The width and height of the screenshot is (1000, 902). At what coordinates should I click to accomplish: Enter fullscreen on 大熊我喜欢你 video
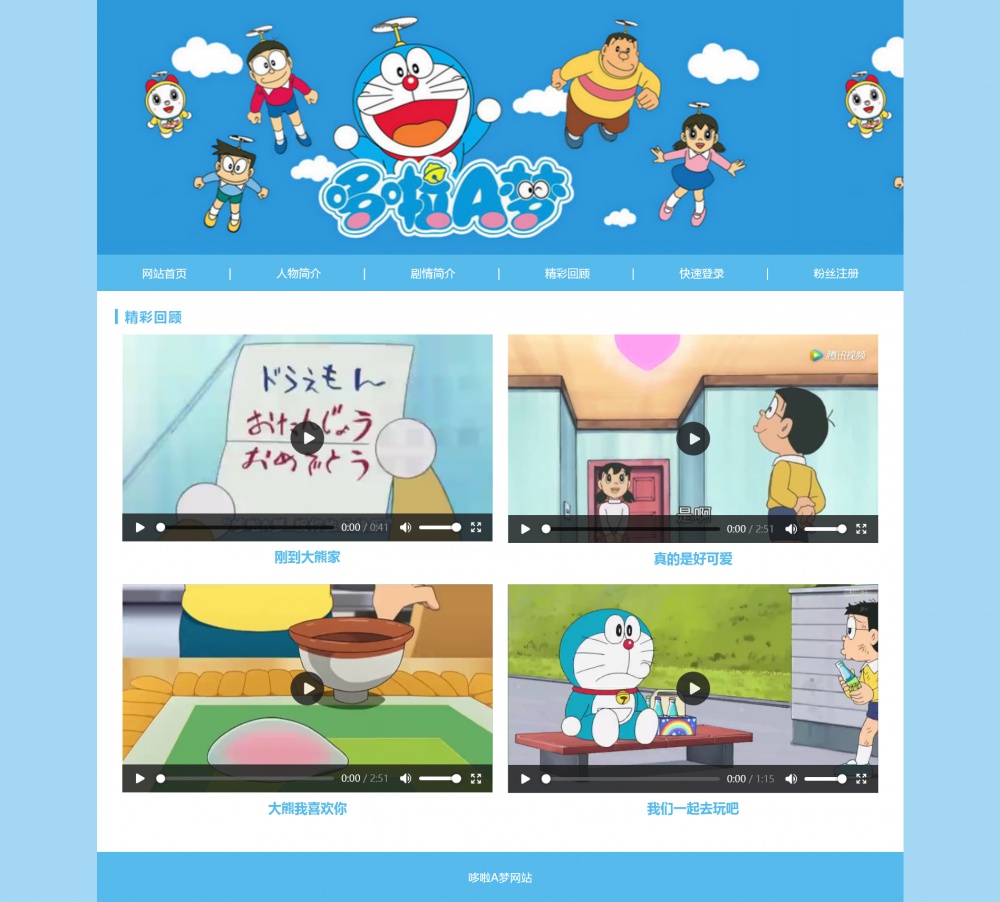click(x=476, y=778)
